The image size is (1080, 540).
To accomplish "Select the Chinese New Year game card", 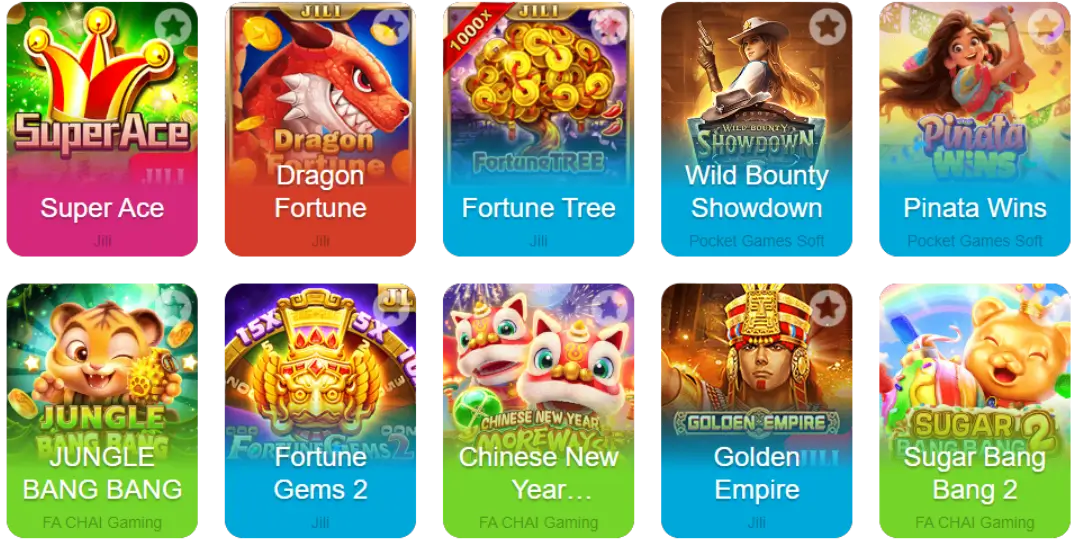I will (538, 410).
